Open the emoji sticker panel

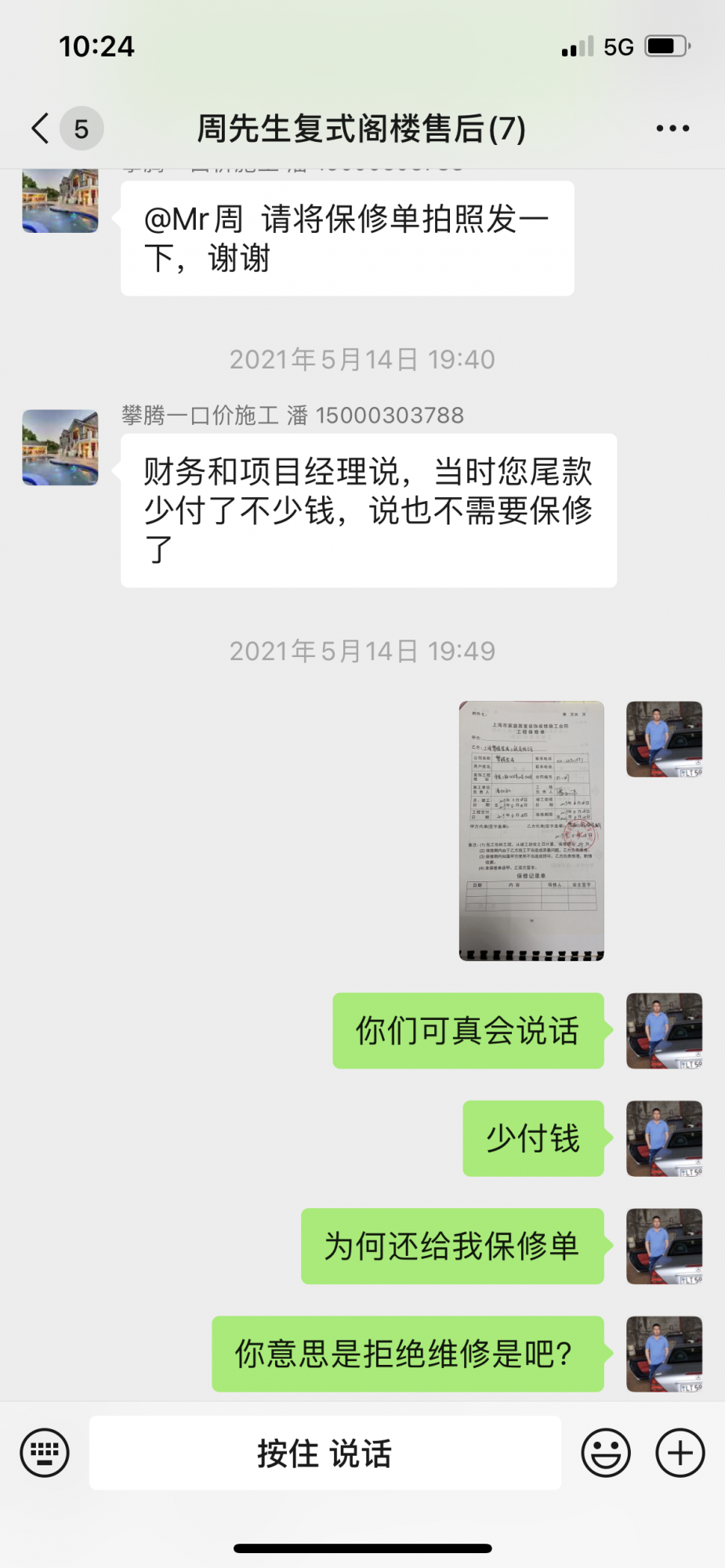point(605,1453)
